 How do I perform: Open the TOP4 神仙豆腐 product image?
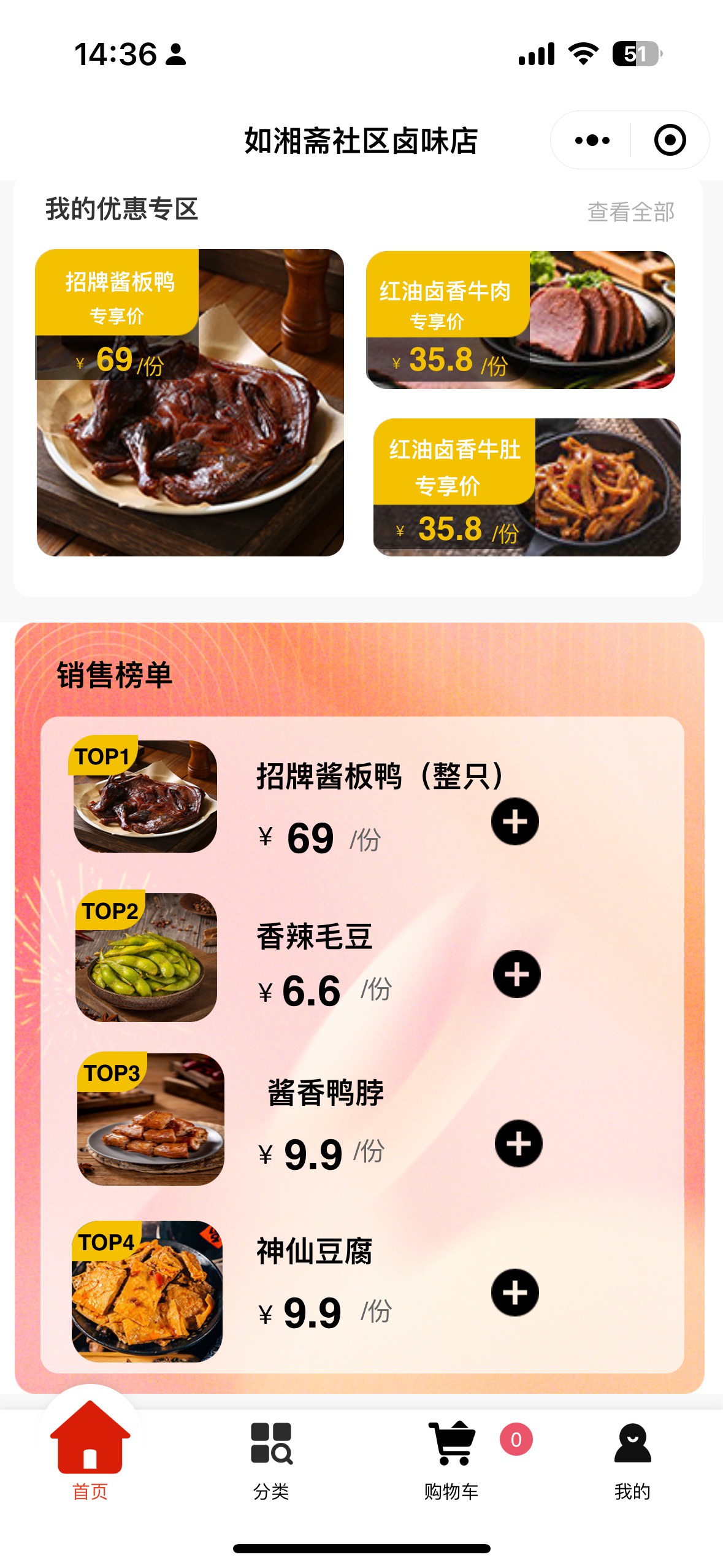pyautogui.click(x=147, y=1291)
